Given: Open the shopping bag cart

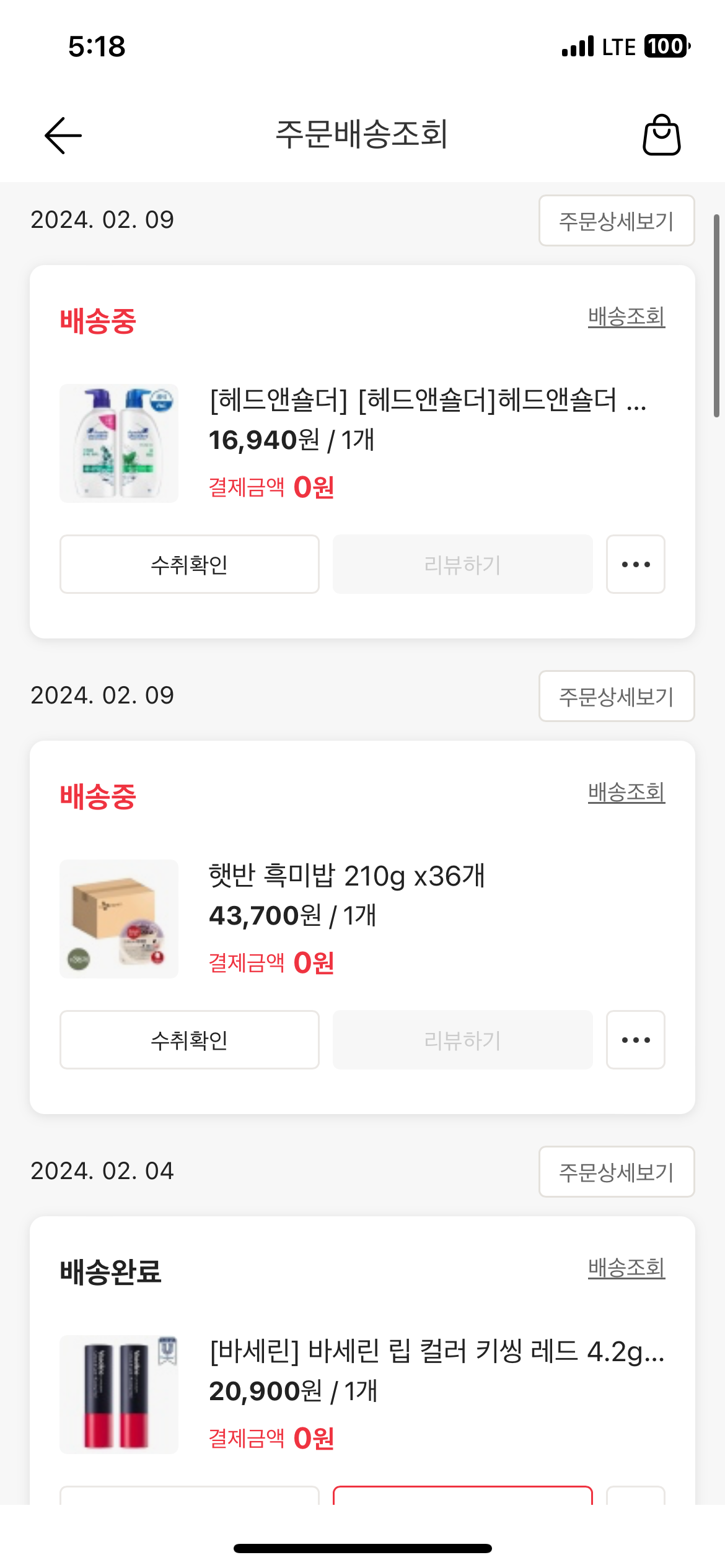Looking at the screenshot, I should click(661, 135).
